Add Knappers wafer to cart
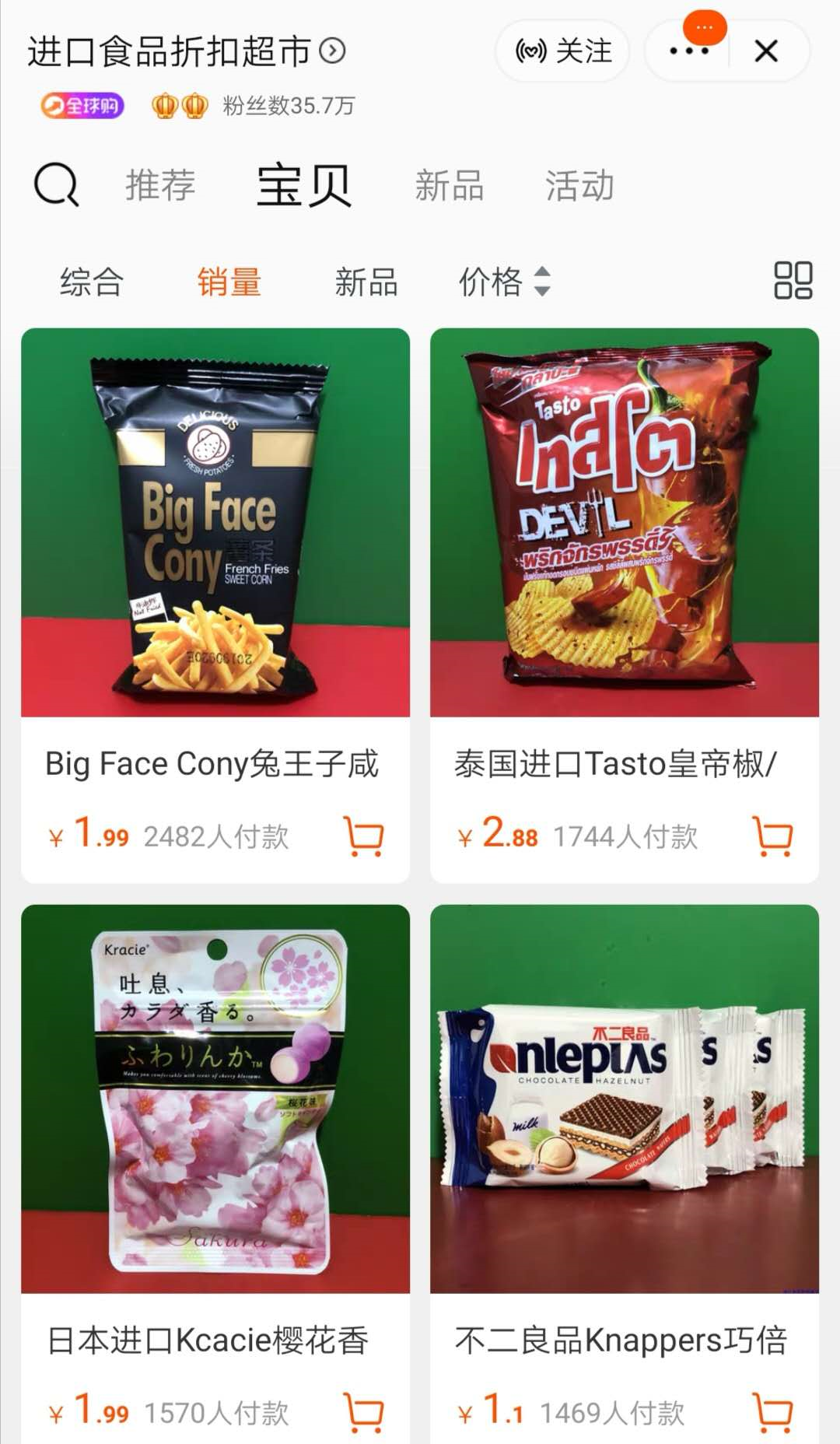 [x=773, y=1412]
